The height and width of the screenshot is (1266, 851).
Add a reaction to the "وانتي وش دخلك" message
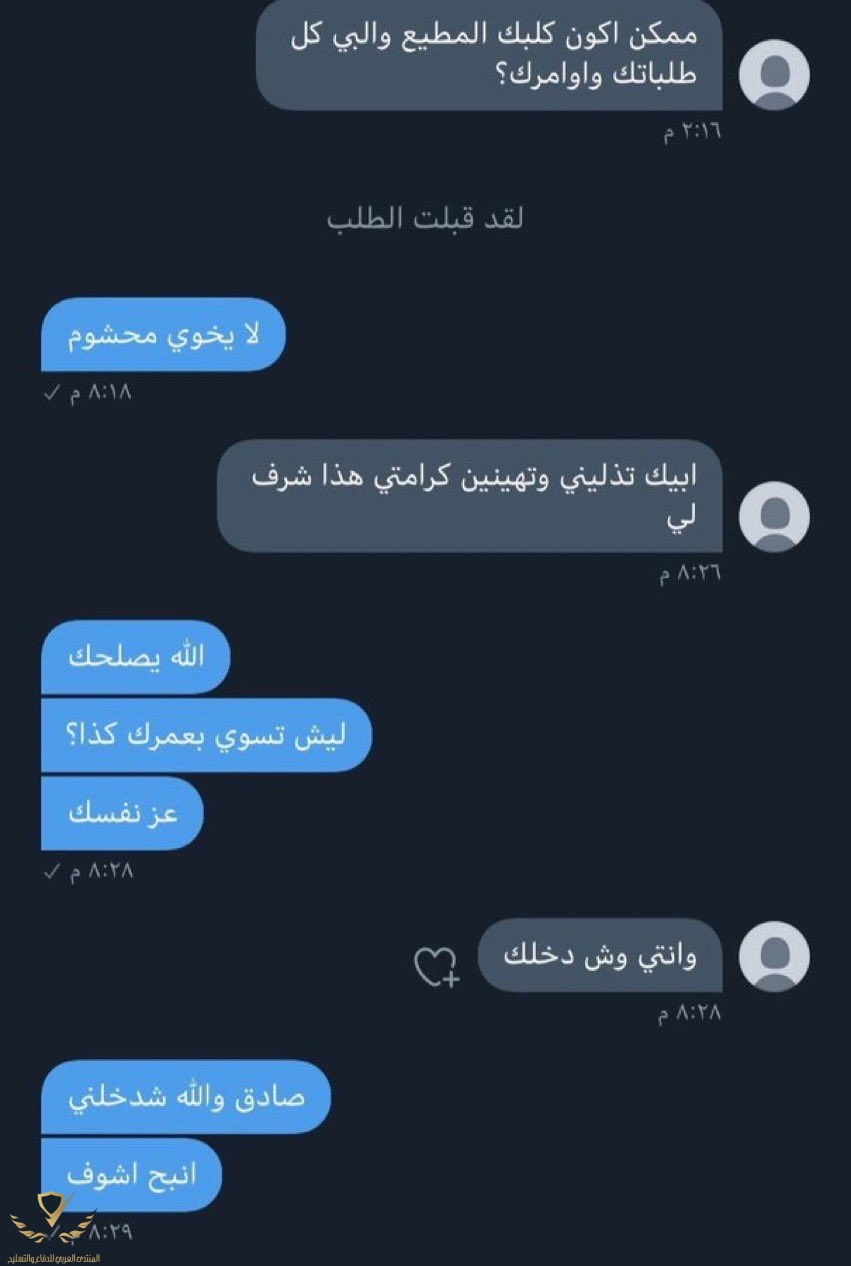(436, 967)
